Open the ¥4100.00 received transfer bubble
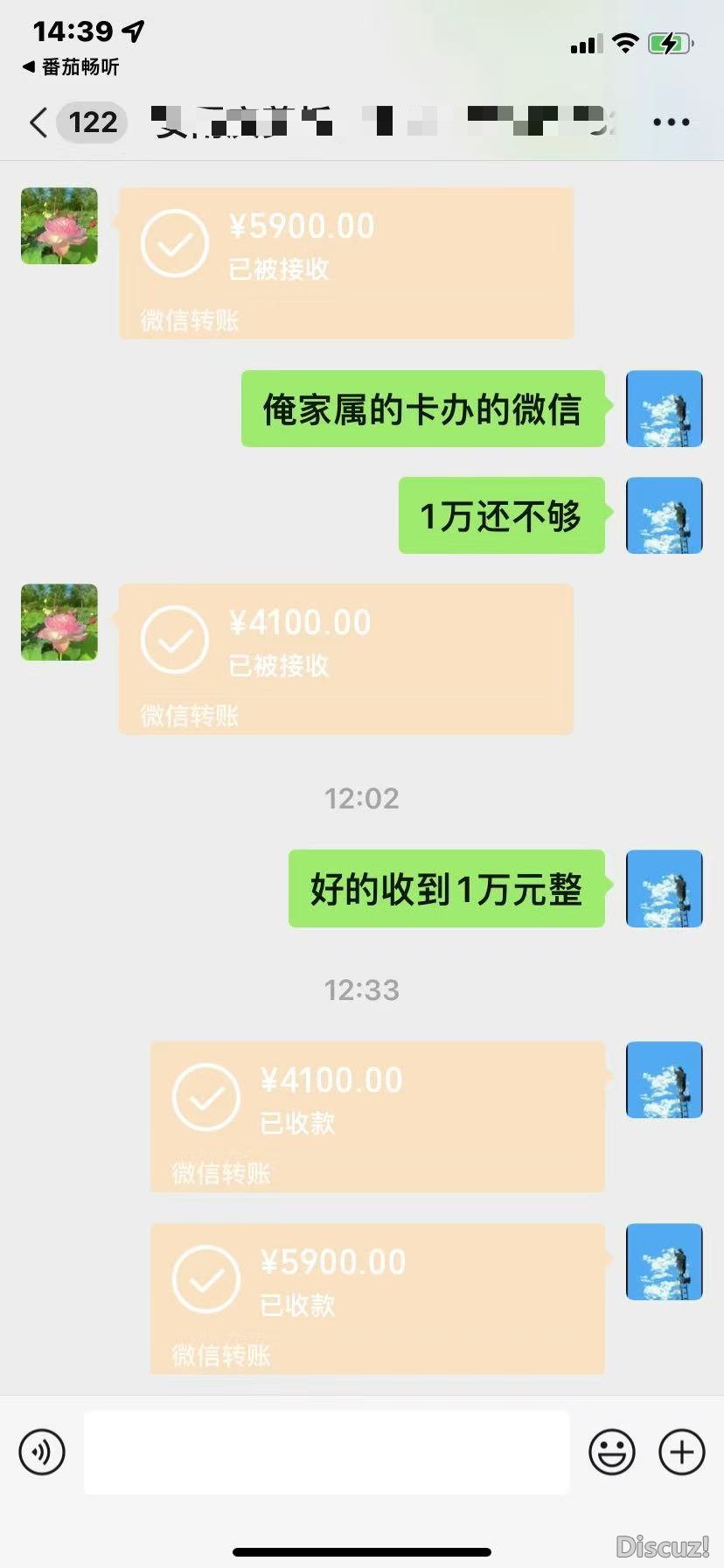 (346, 659)
